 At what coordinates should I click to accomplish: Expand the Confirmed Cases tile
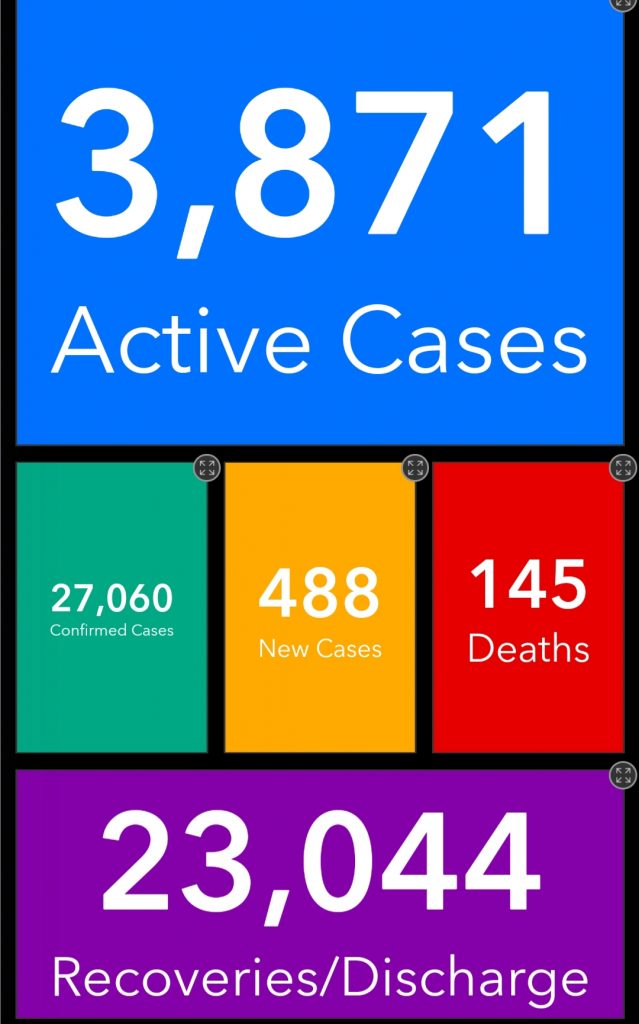[x=206, y=468]
